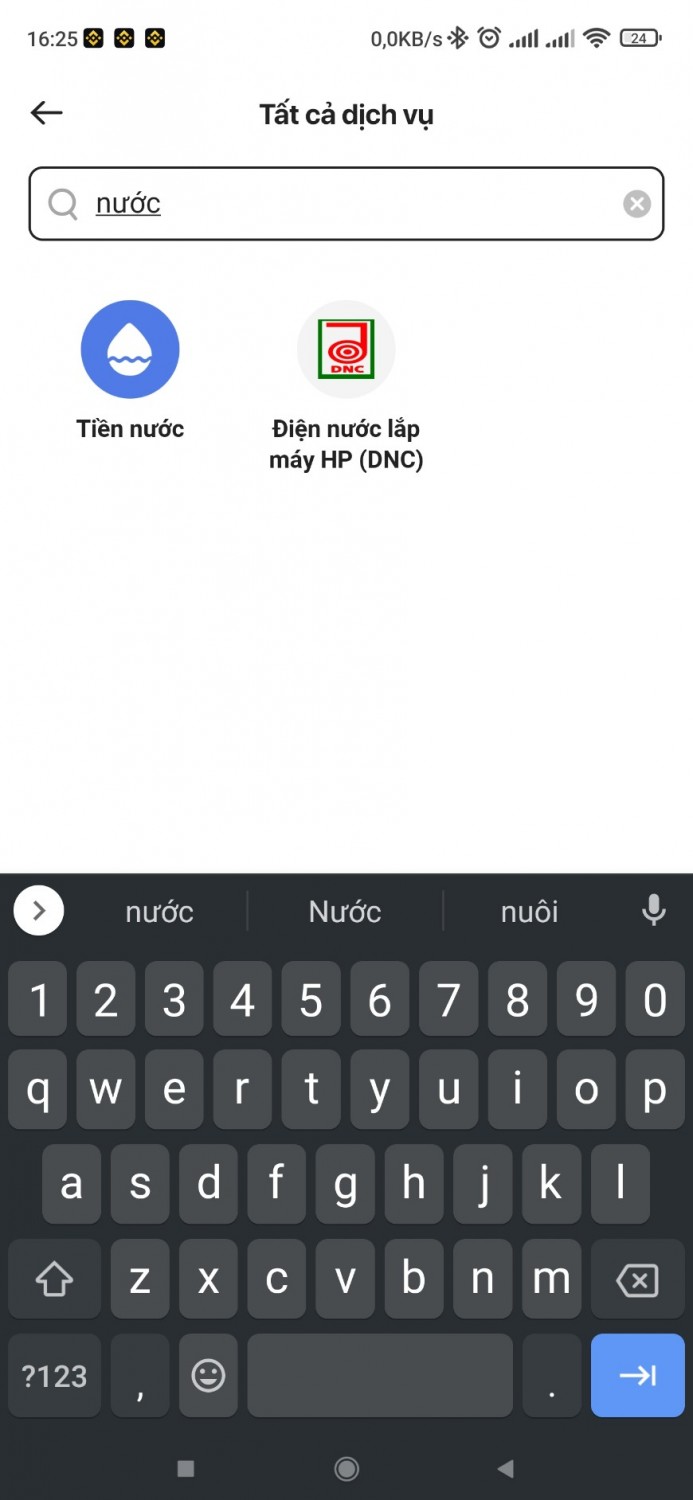Viewport: 693px width, 1500px height.
Task: Start voice input with the microphone
Action: pos(654,911)
